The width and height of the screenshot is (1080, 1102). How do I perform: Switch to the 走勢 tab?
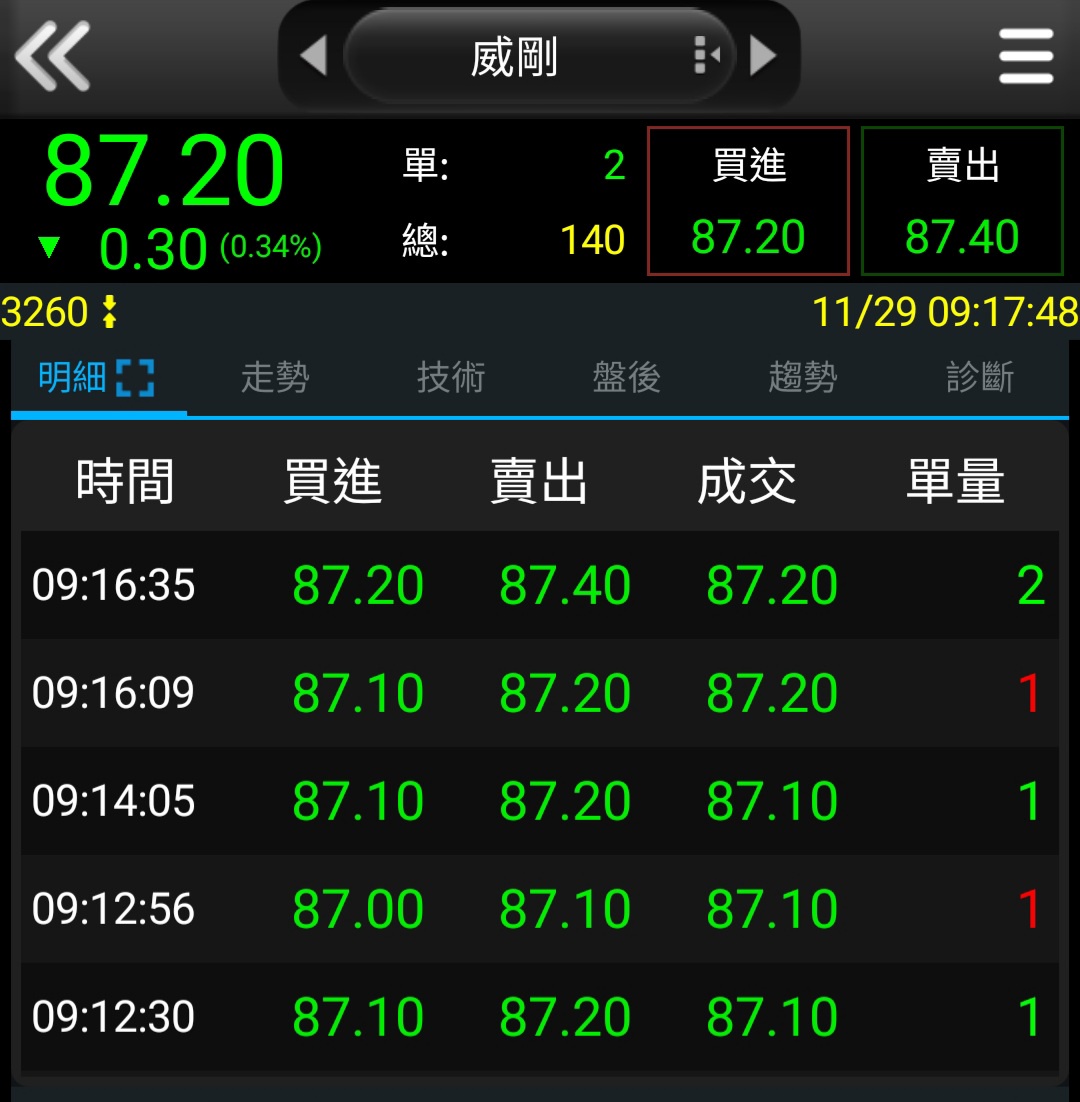(275, 378)
